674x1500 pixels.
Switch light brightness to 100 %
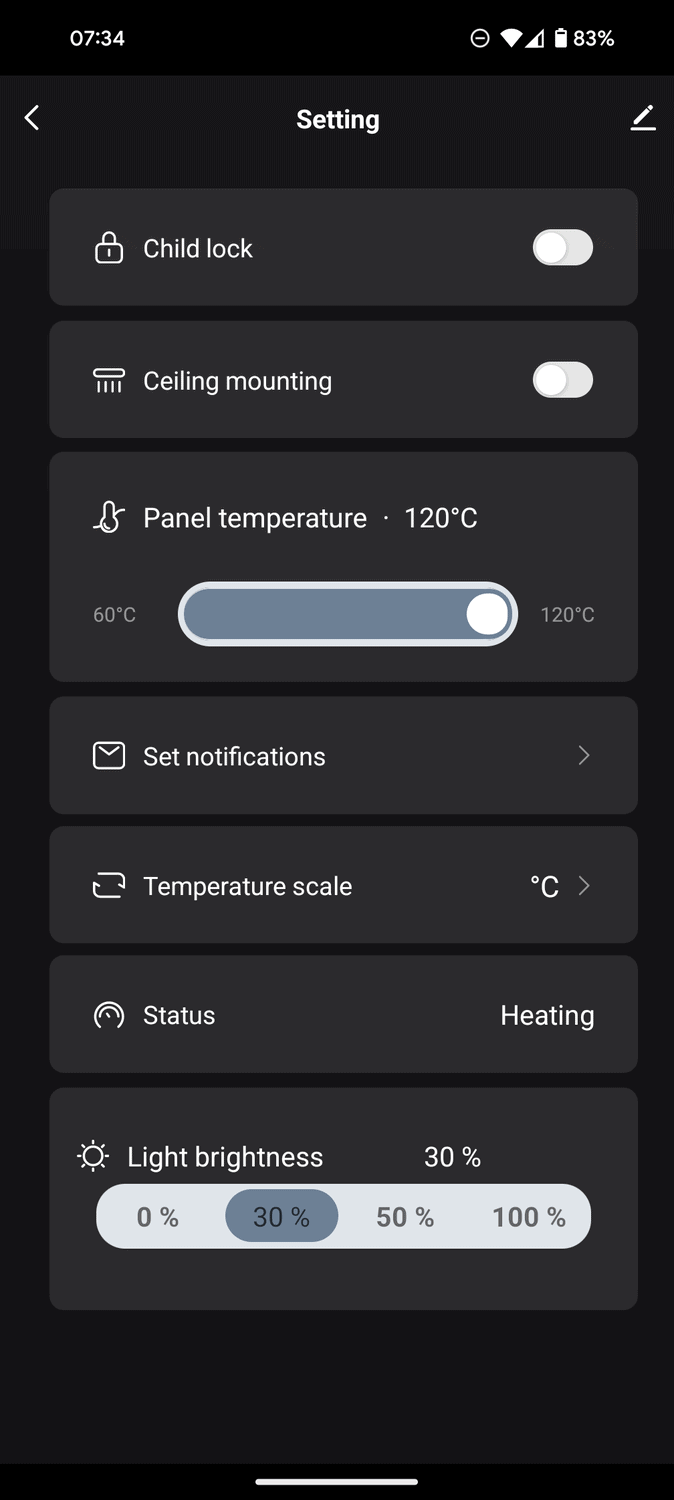pos(528,1217)
